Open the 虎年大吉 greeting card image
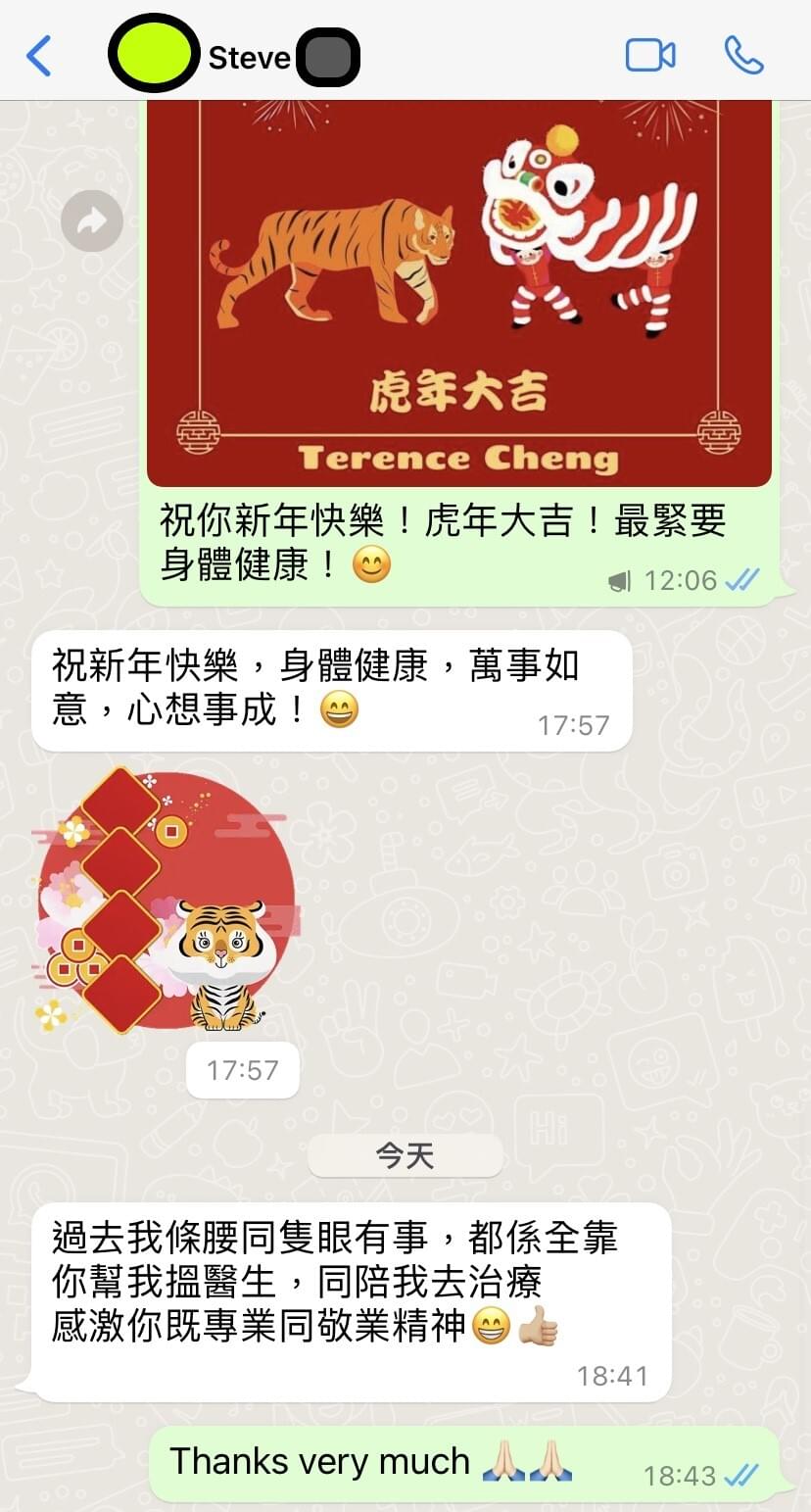The width and height of the screenshot is (811, 1512). point(458,294)
